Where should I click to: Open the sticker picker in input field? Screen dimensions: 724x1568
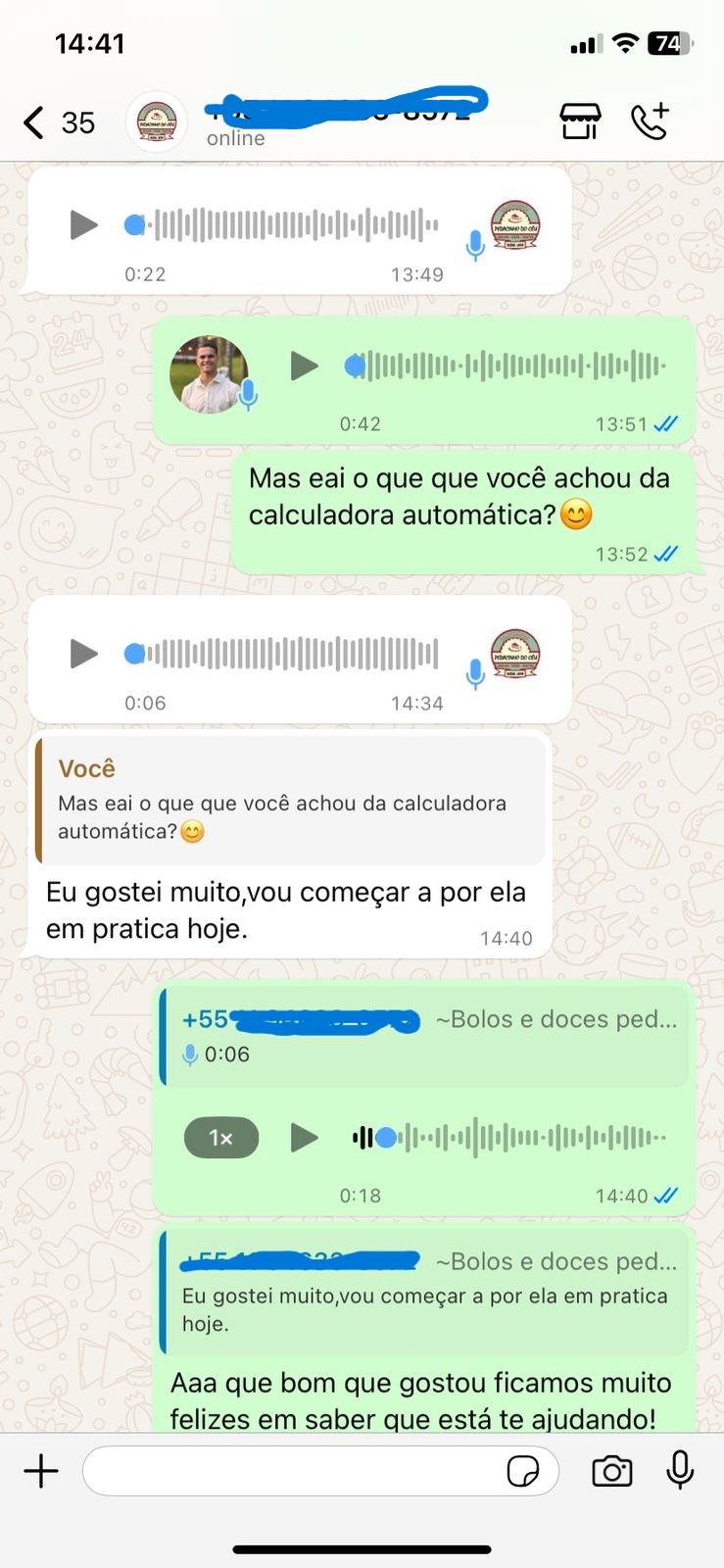[523, 1471]
